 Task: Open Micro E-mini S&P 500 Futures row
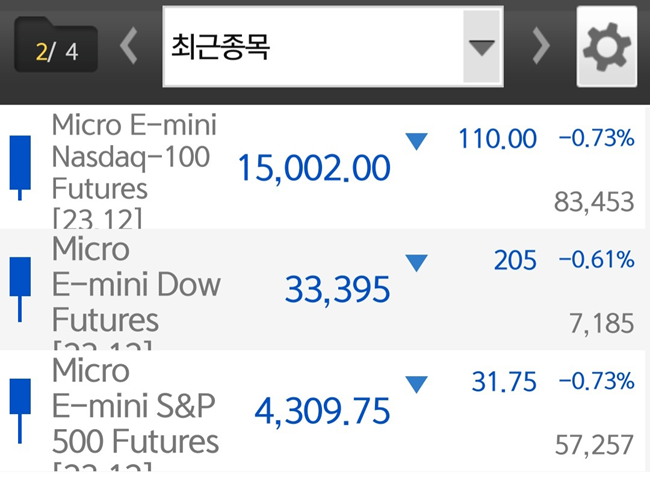click(323, 411)
